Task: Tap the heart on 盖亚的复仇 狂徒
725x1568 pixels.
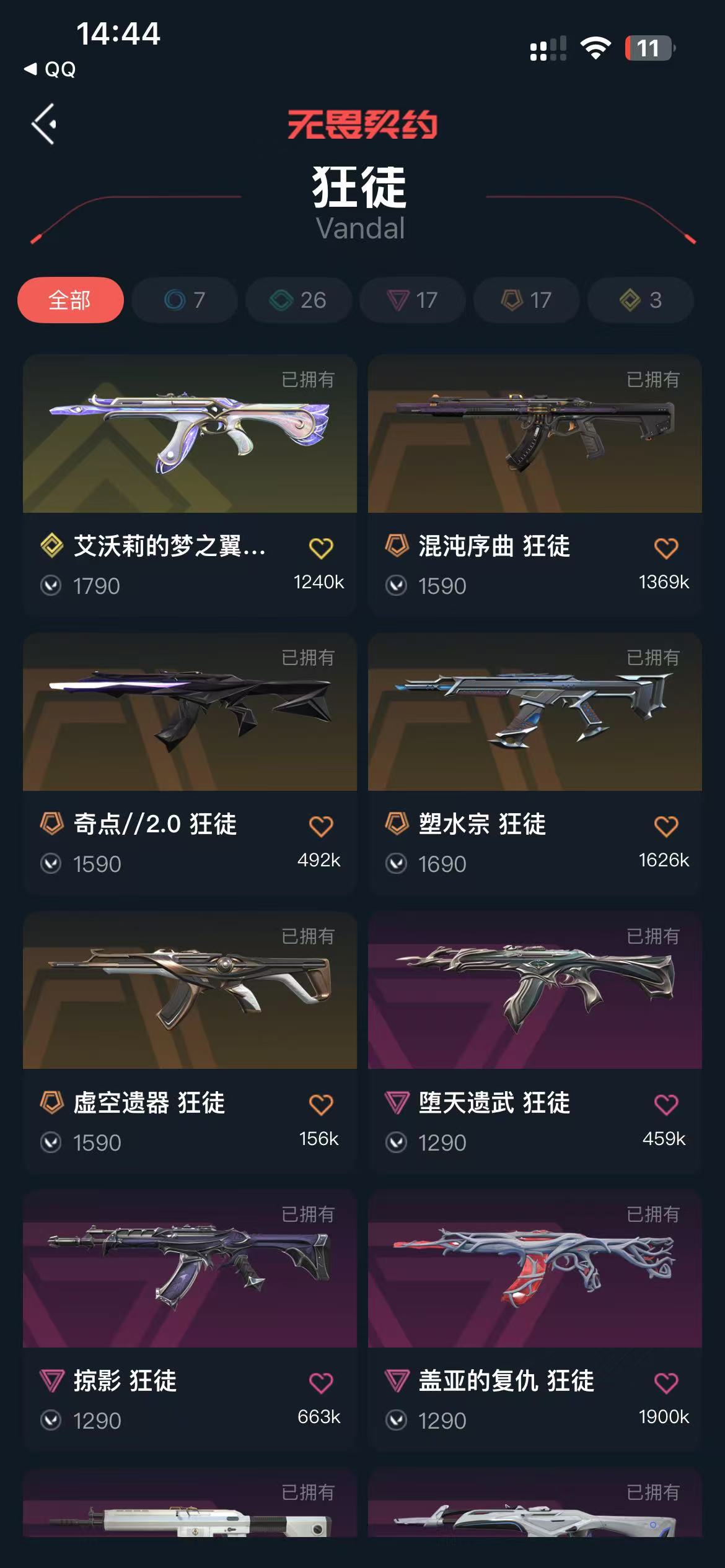Action: click(x=666, y=1383)
